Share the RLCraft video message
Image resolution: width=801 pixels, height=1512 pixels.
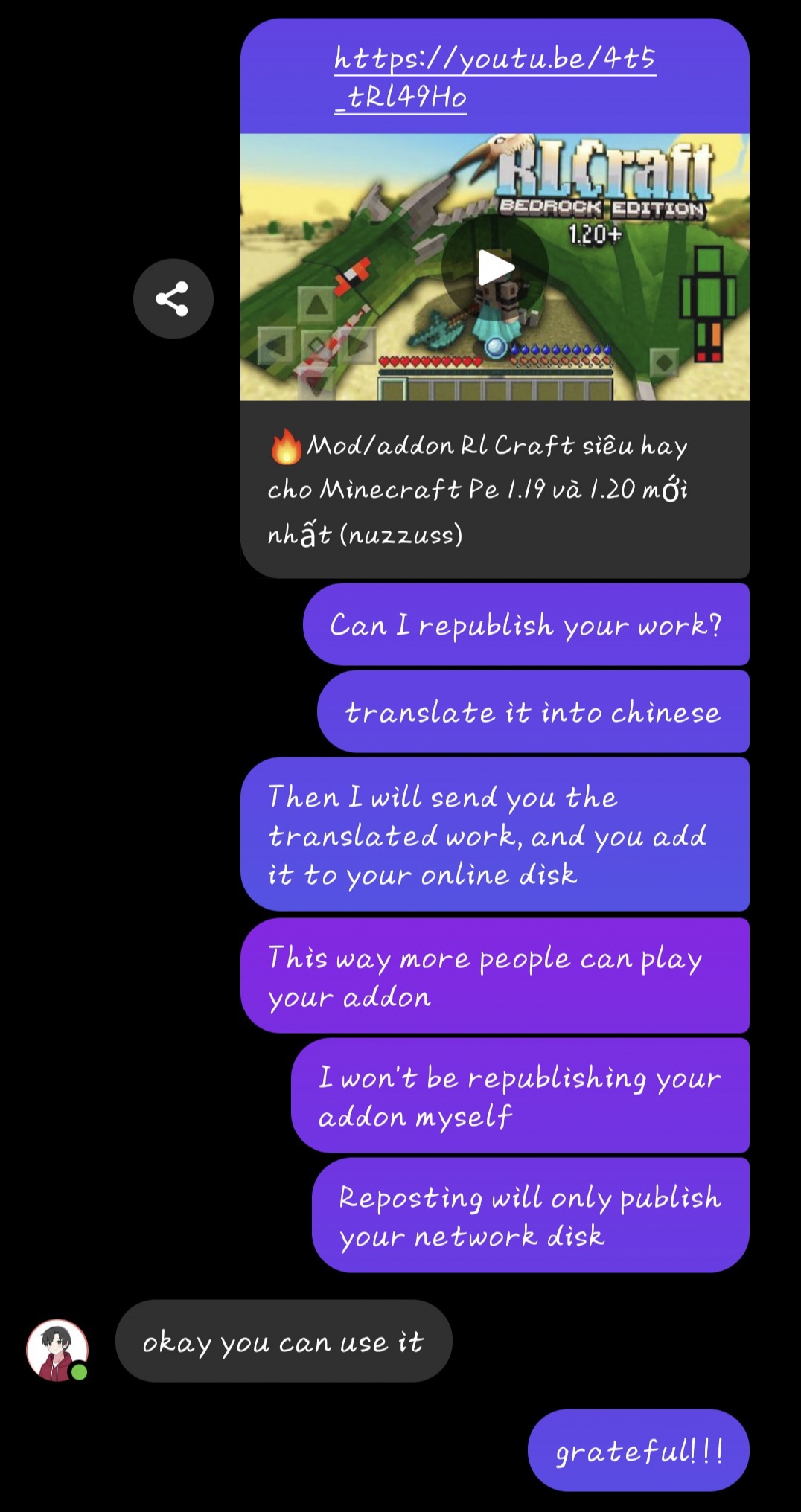(173, 299)
